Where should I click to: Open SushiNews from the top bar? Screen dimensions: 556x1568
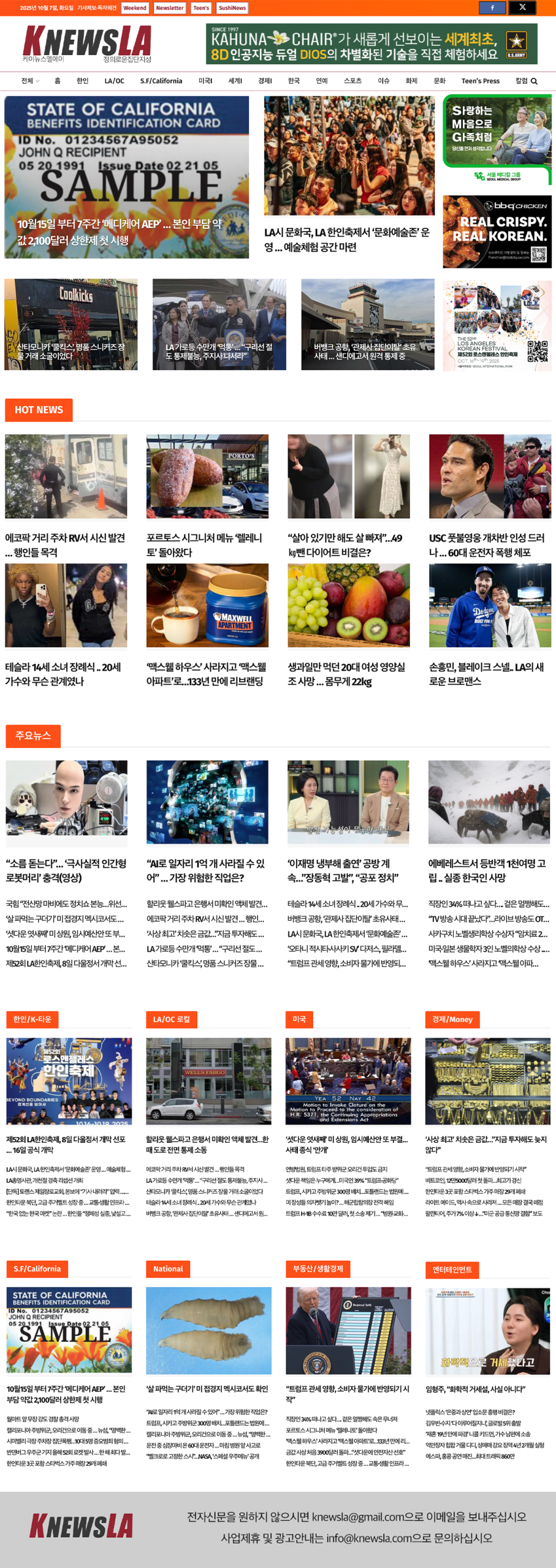tap(232, 8)
